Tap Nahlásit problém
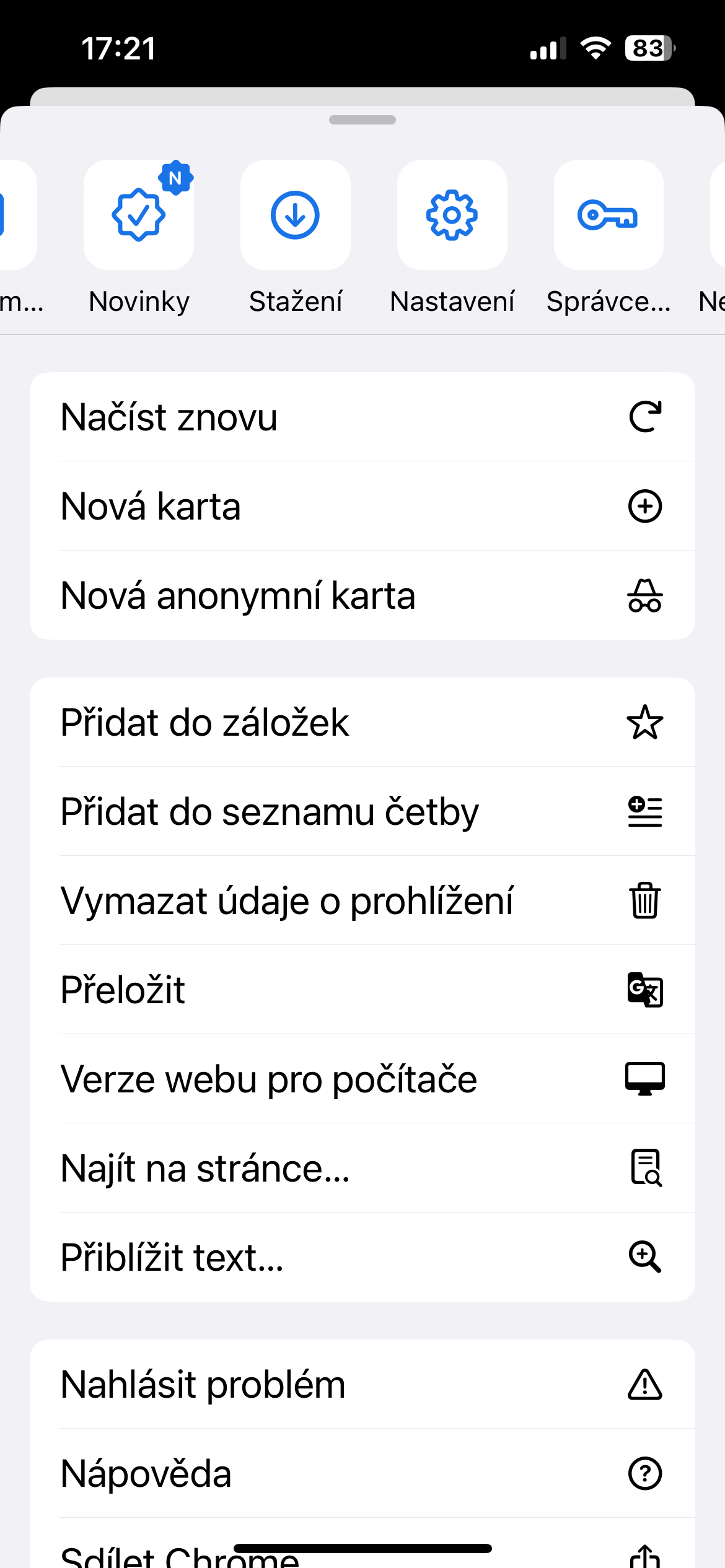 362,1384
